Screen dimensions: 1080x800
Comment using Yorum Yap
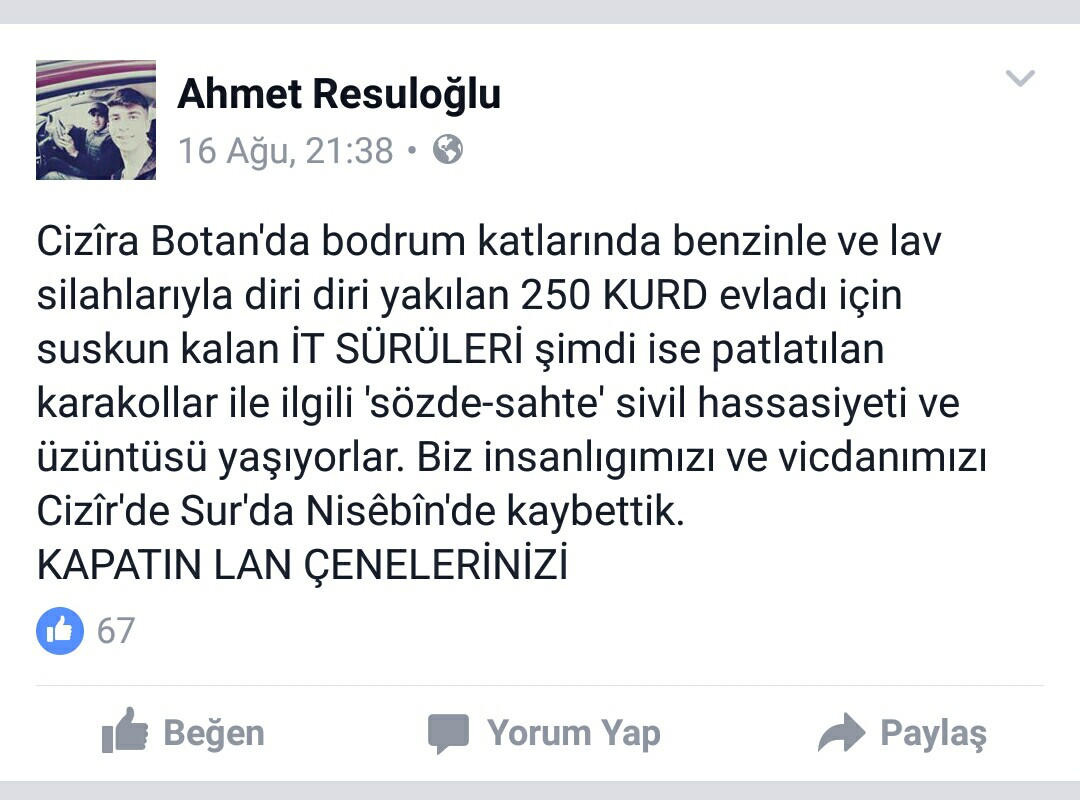[545, 733]
